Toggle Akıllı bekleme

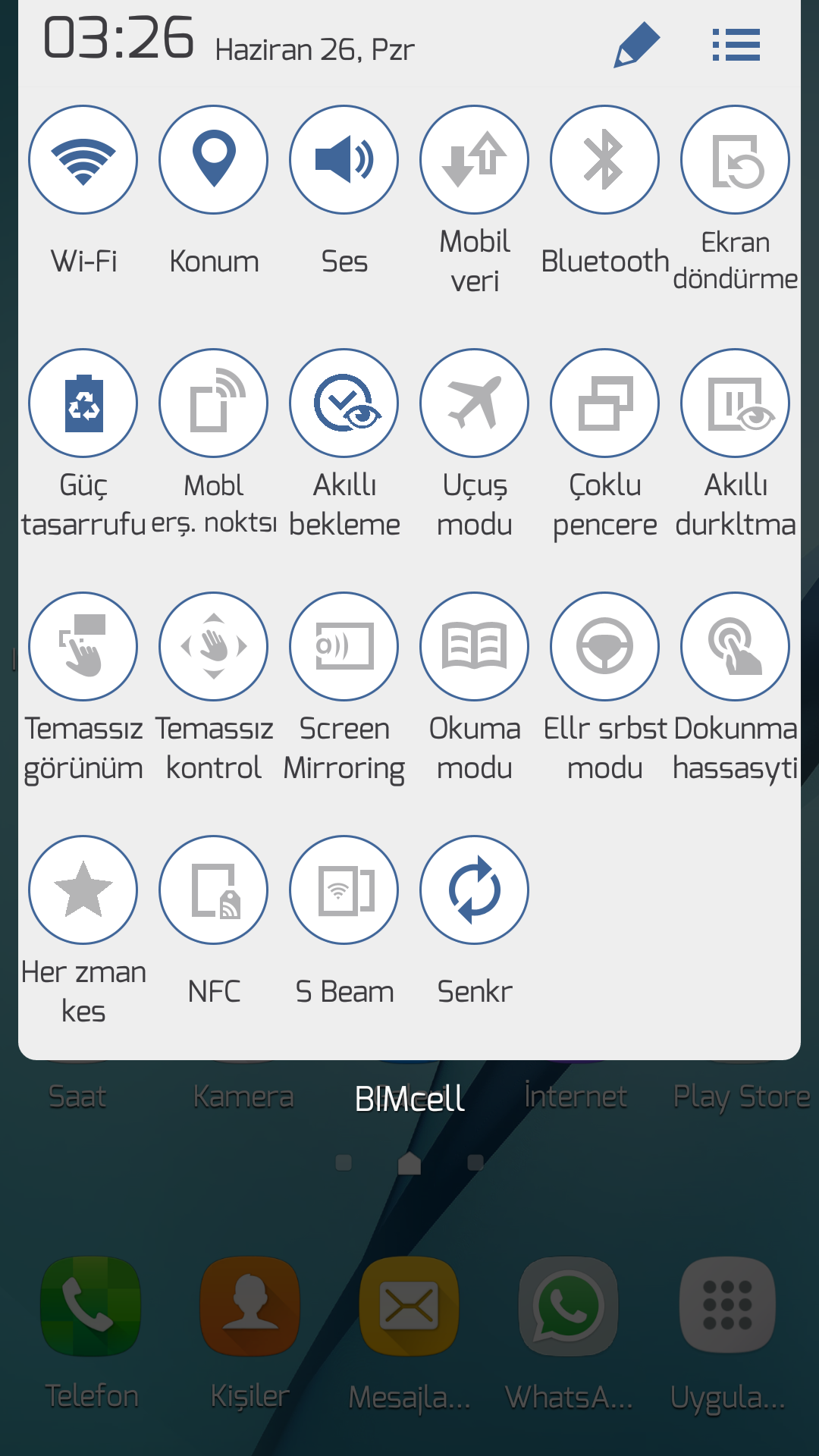coord(344,403)
